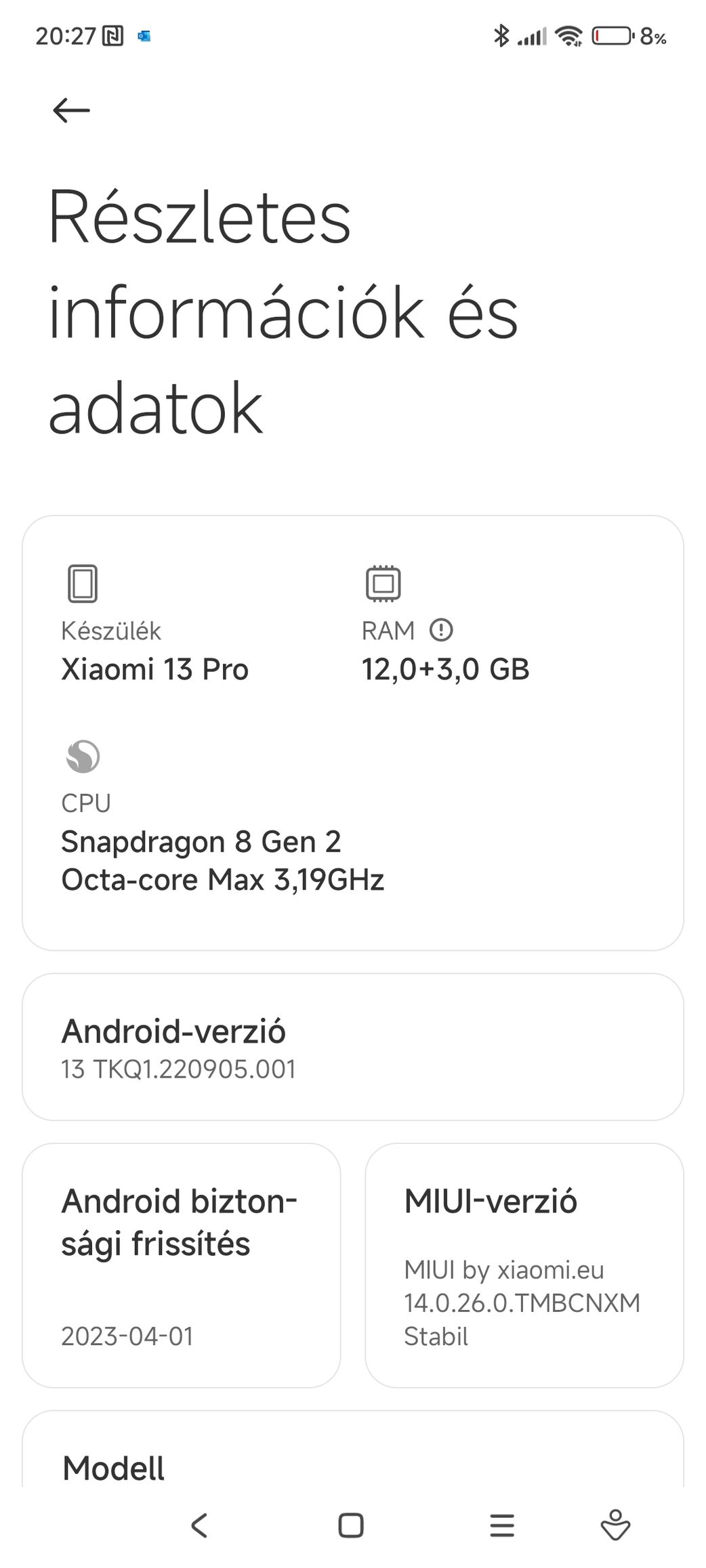Tap the accessibility shortcut in navigation bar

coord(615,1525)
